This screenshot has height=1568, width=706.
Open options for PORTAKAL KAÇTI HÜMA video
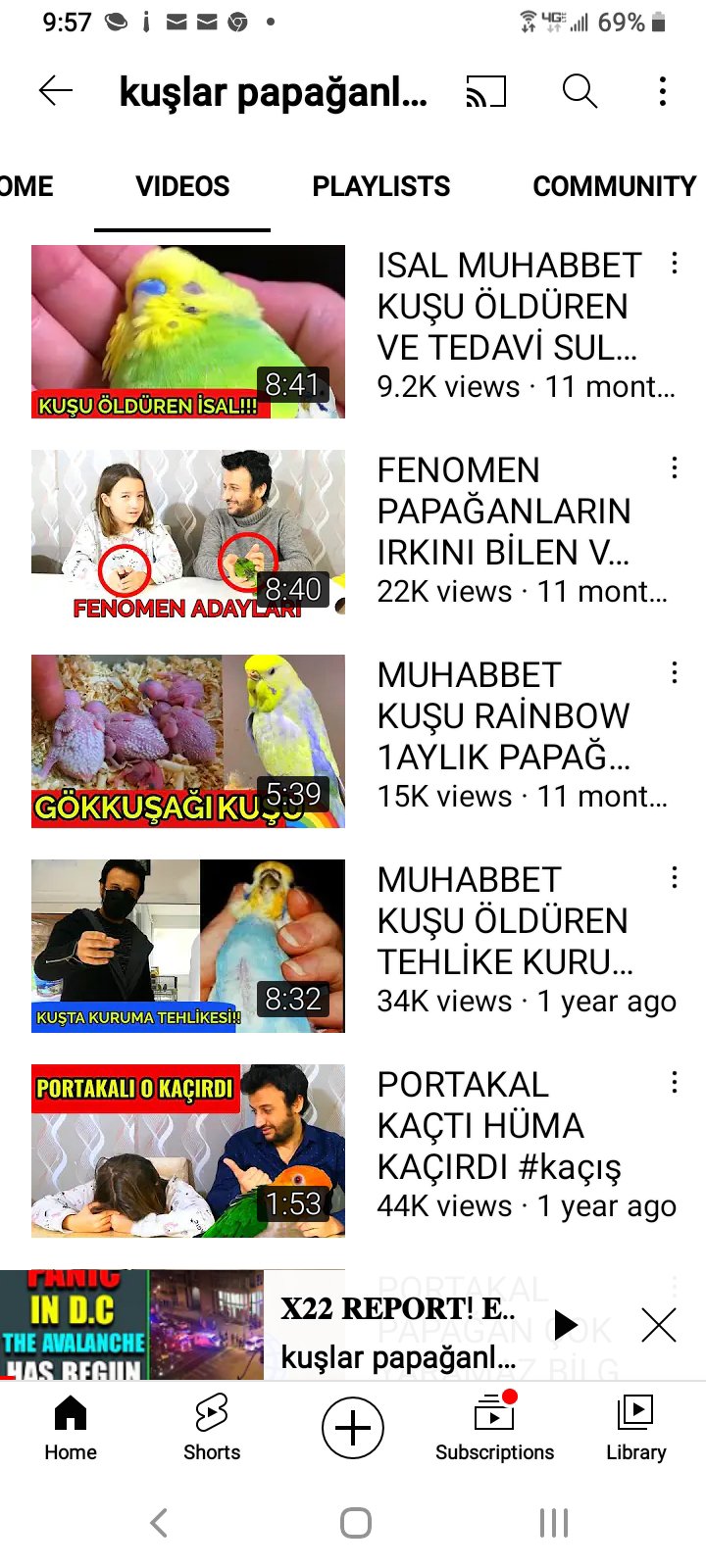point(675,1082)
